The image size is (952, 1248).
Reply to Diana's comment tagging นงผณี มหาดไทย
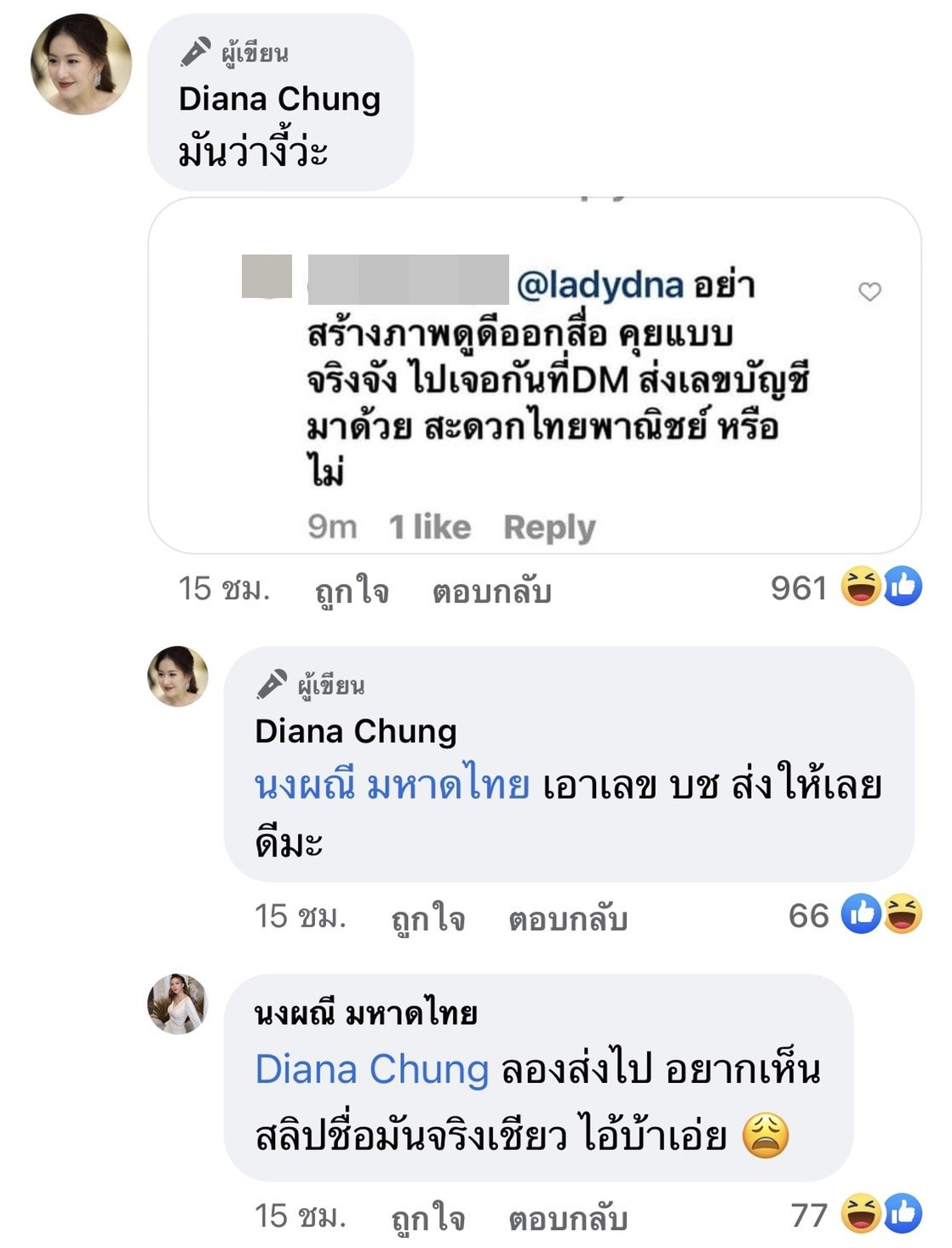(567, 919)
